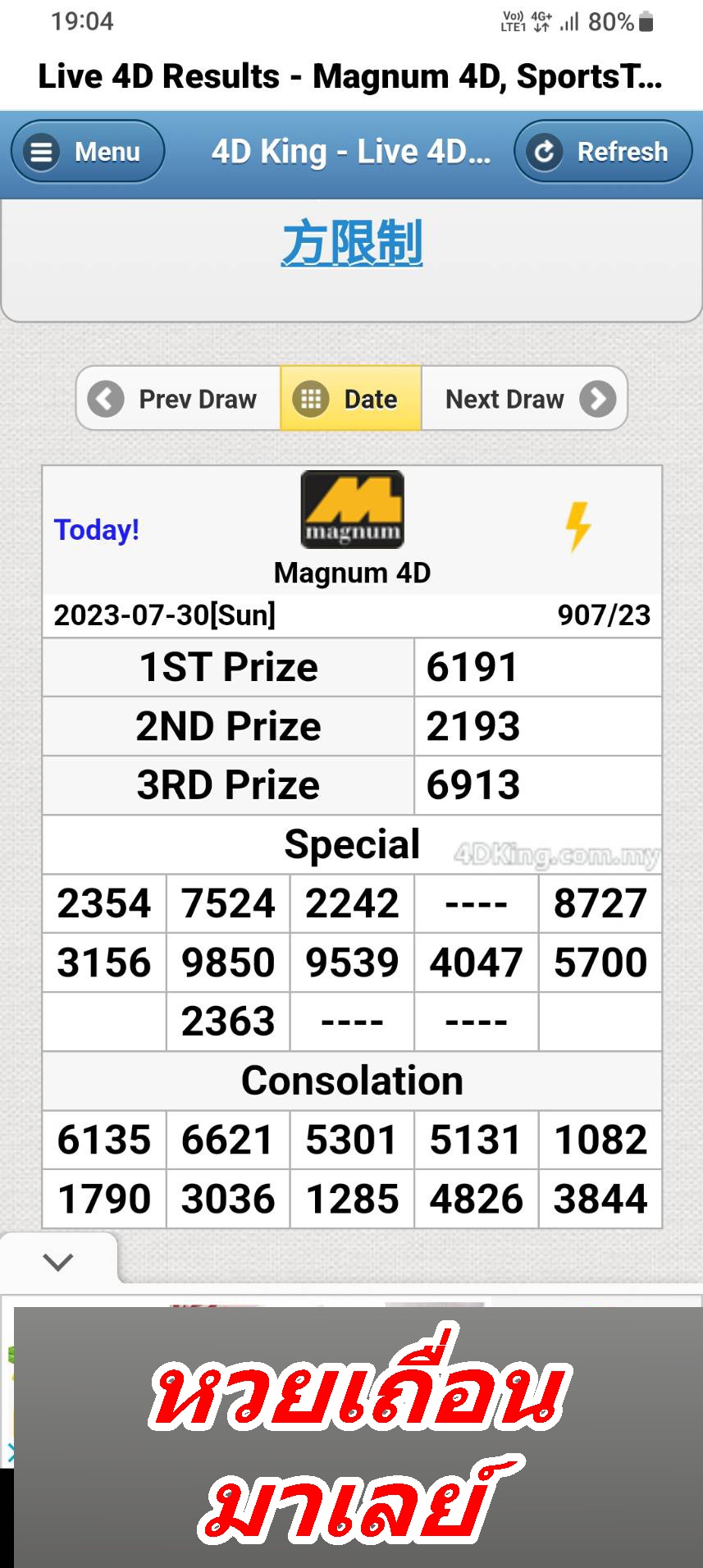The height and width of the screenshot is (1568, 703).
Task: Go to the Prev Draw results
Action: 179,399
